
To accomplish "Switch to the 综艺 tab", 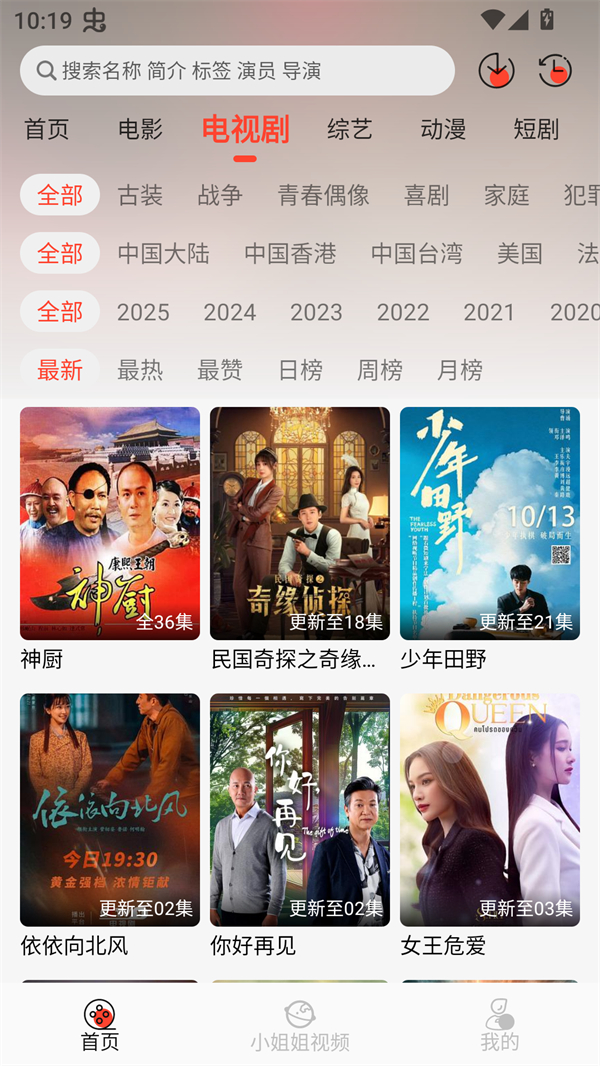I will coord(350,129).
